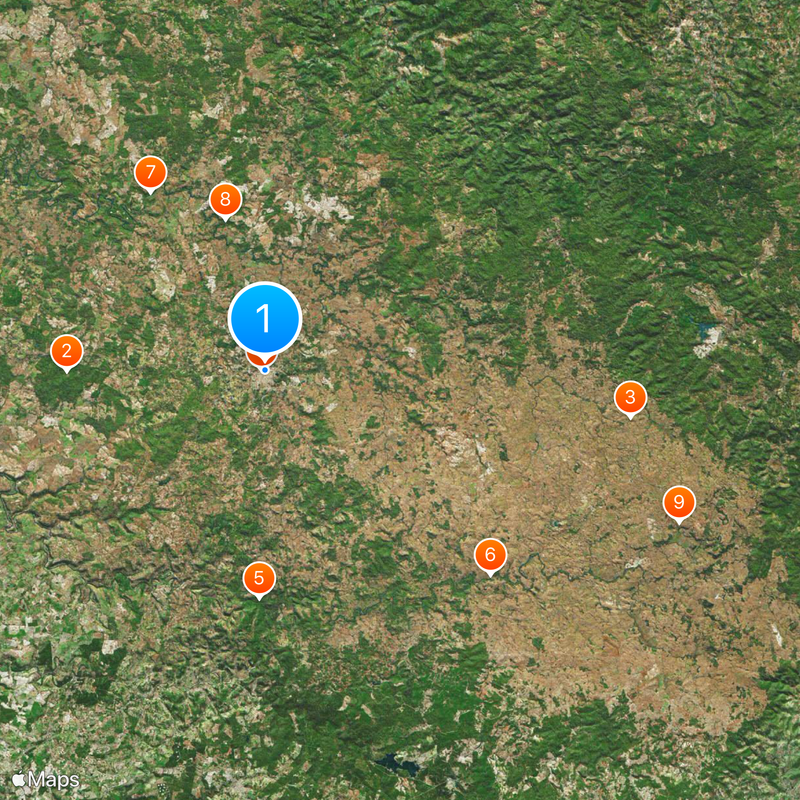Open map pin number 3
Viewport: 800px width, 800px height.
630,398
